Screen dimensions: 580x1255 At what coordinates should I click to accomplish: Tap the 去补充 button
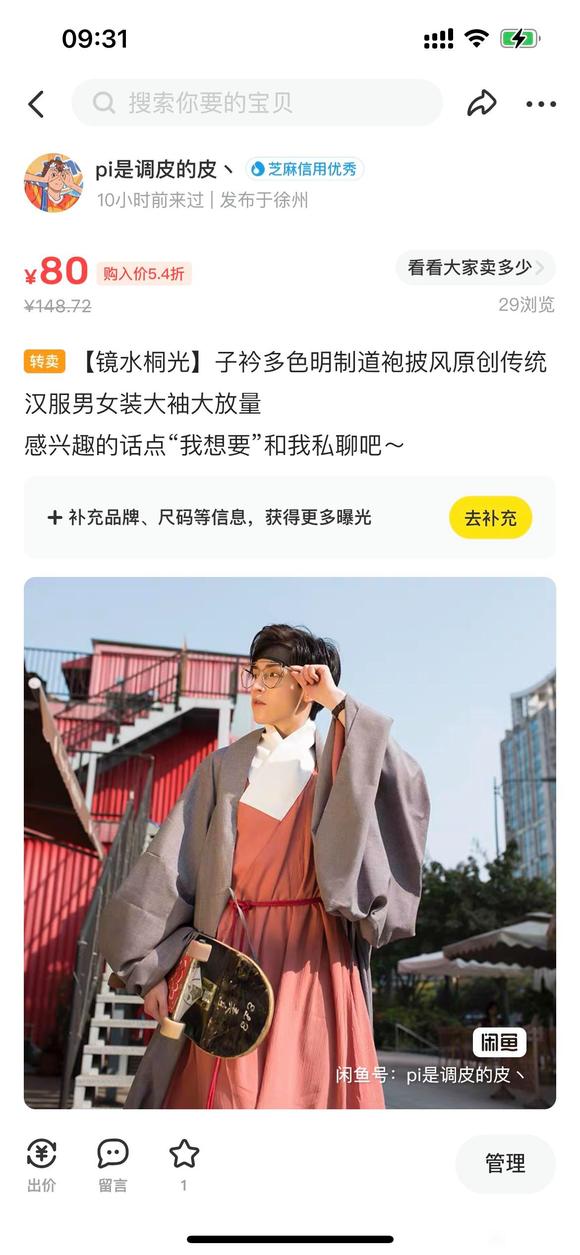tap(490, 518)
